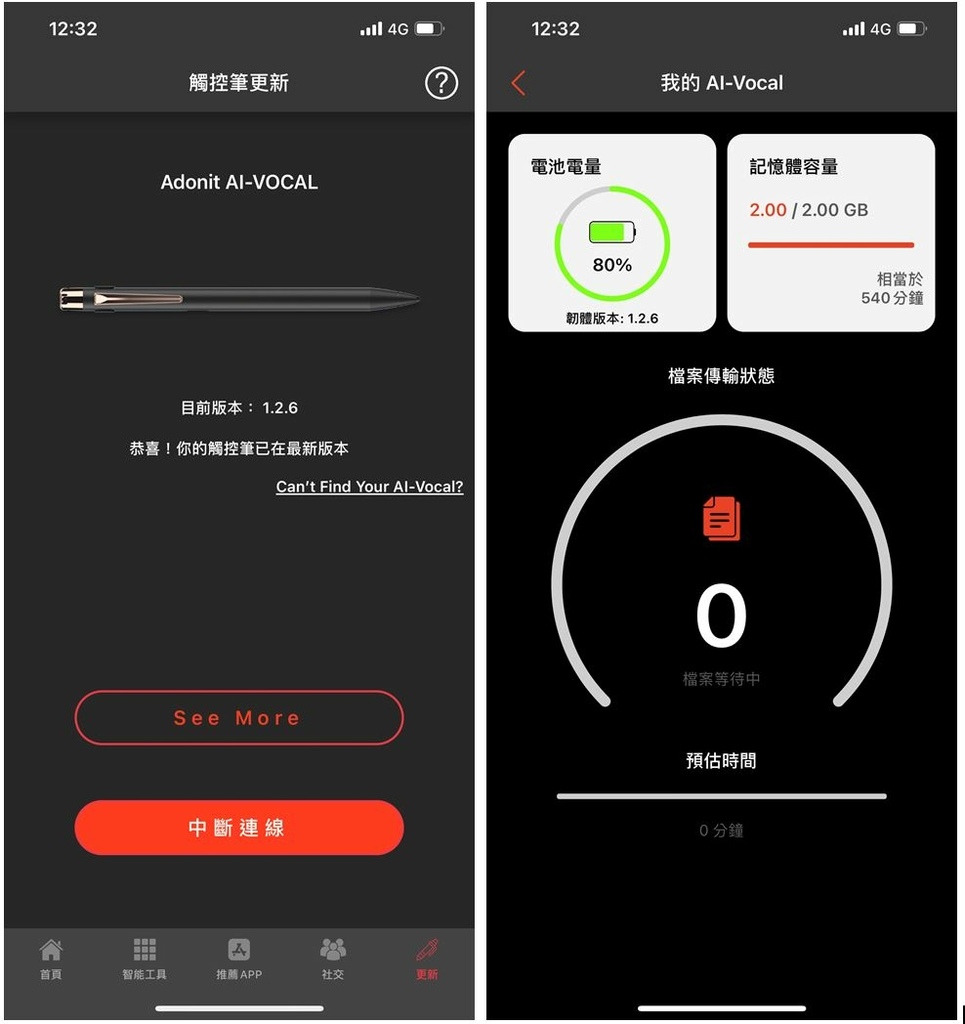Viewport: 965px width, 1024px height.
Task: Switch to the 推薦APP tab
Action: 239,958
